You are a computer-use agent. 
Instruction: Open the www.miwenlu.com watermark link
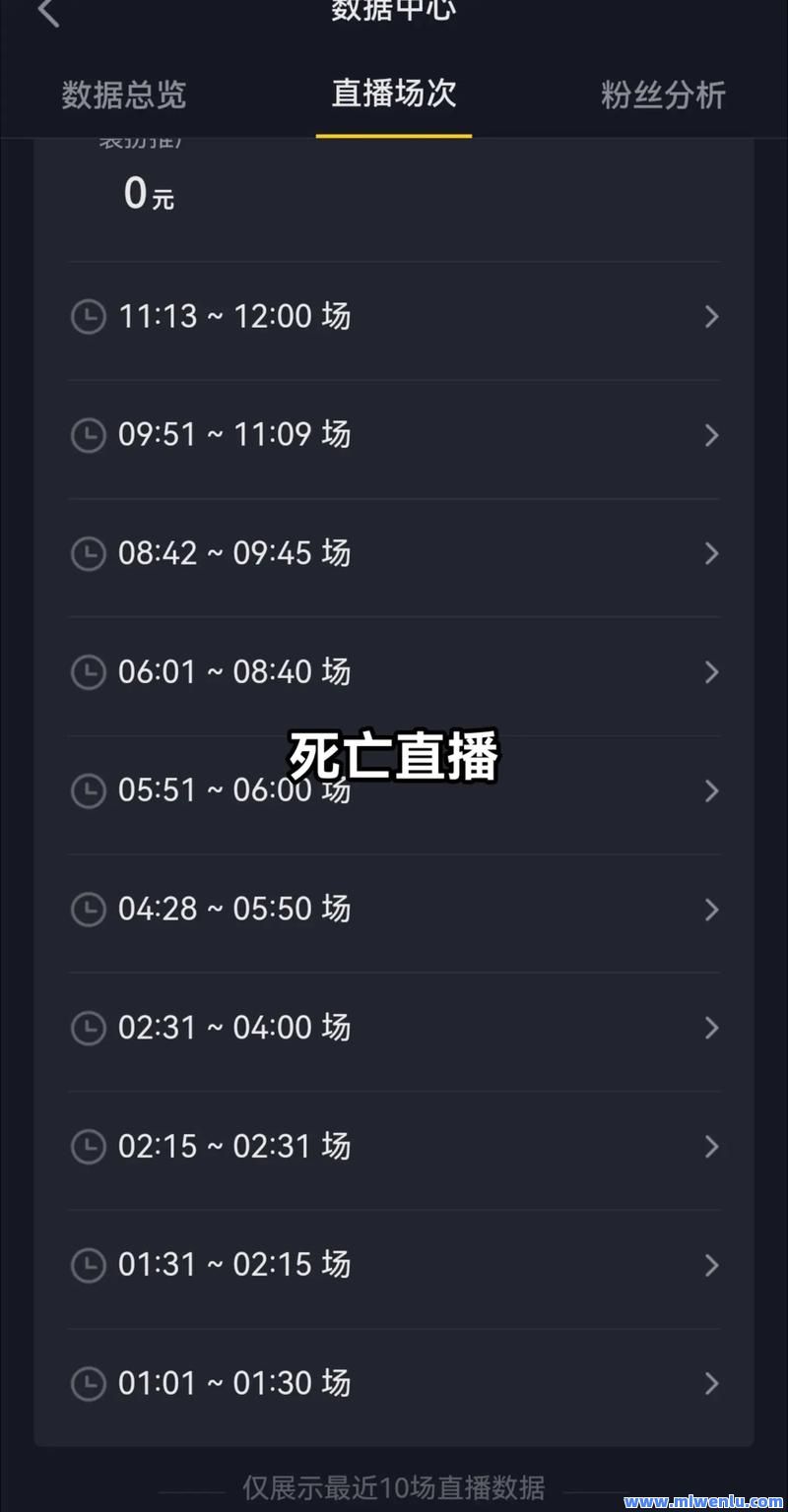click(x=703, y=1501)
